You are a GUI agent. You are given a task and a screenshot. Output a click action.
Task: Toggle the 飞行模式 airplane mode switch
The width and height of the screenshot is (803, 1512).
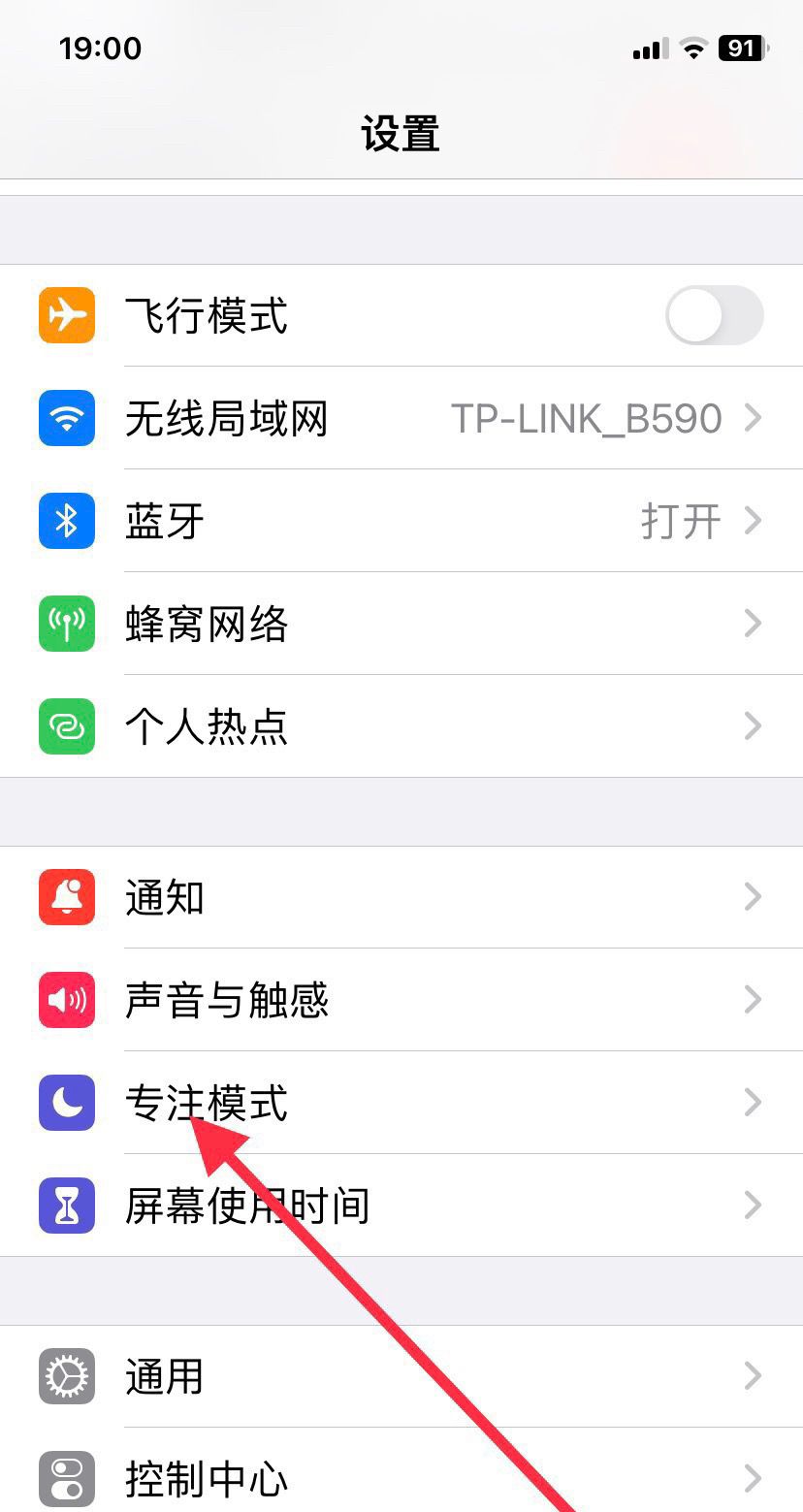coord(714,315)
